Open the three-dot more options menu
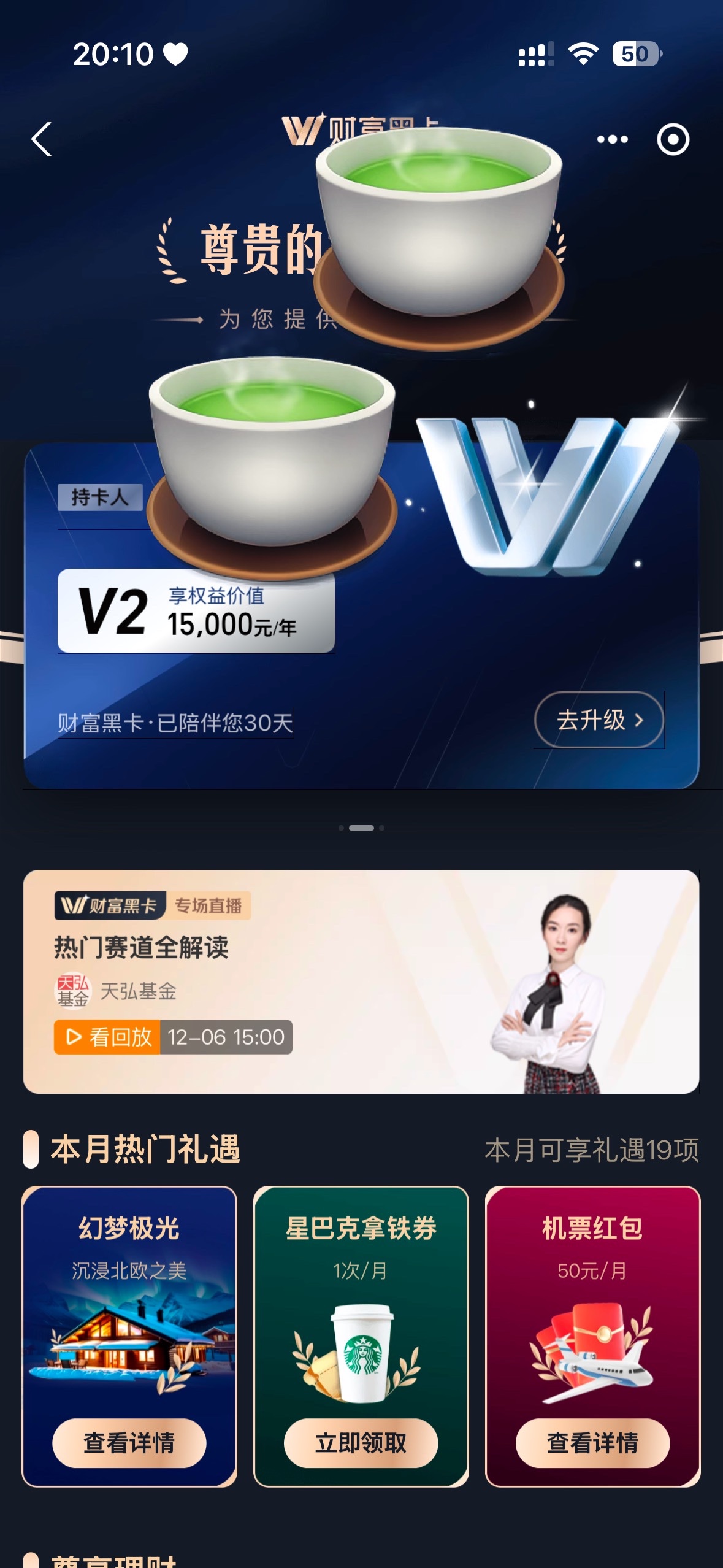 [x=612, y=140]
